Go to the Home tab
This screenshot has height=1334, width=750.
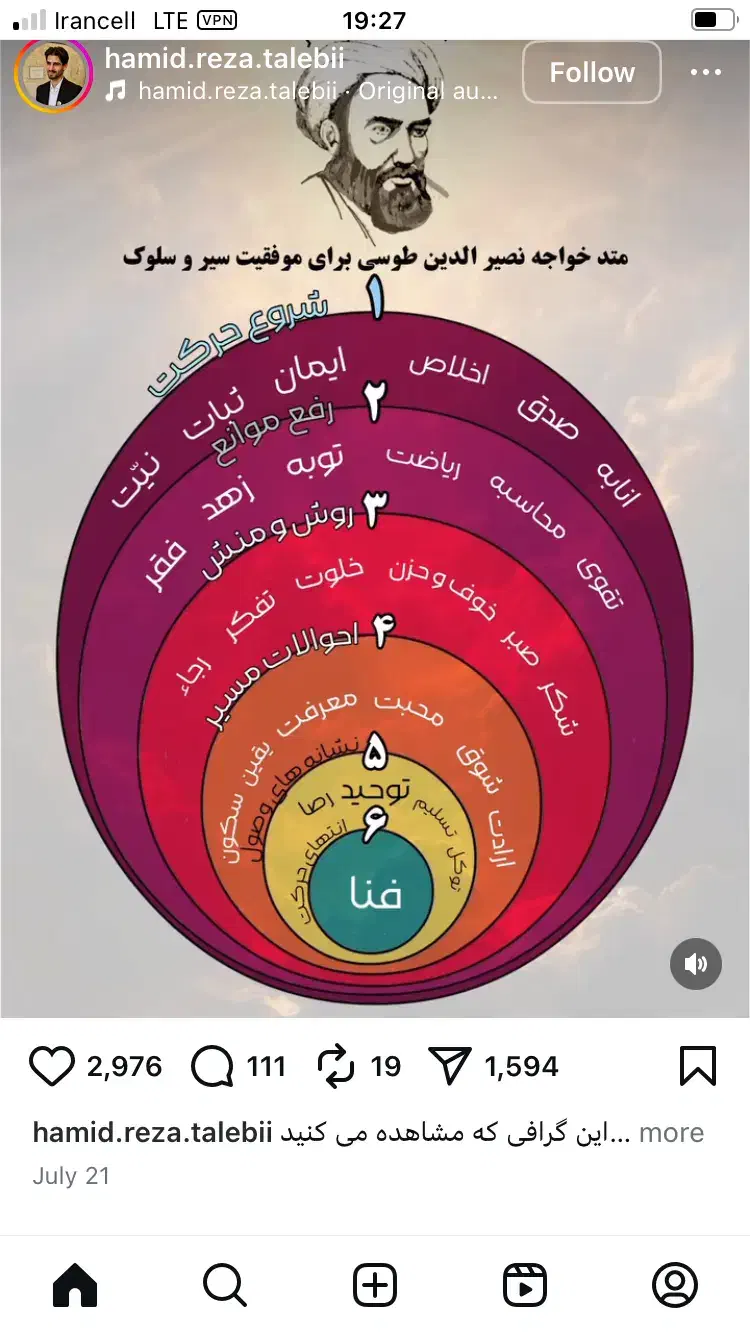pyautogui.click(x=75, y=1285)
